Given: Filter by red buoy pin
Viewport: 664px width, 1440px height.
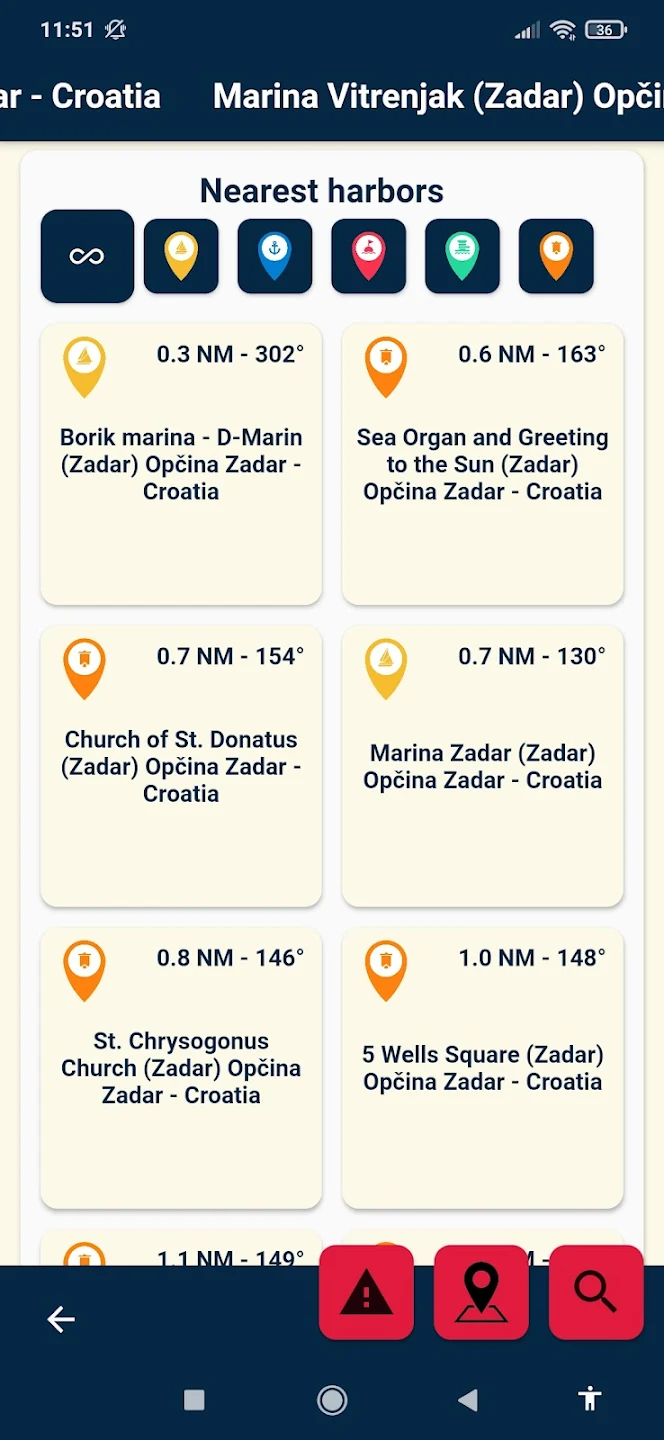Looking at the screenshot, I should [x=369, y=256].
